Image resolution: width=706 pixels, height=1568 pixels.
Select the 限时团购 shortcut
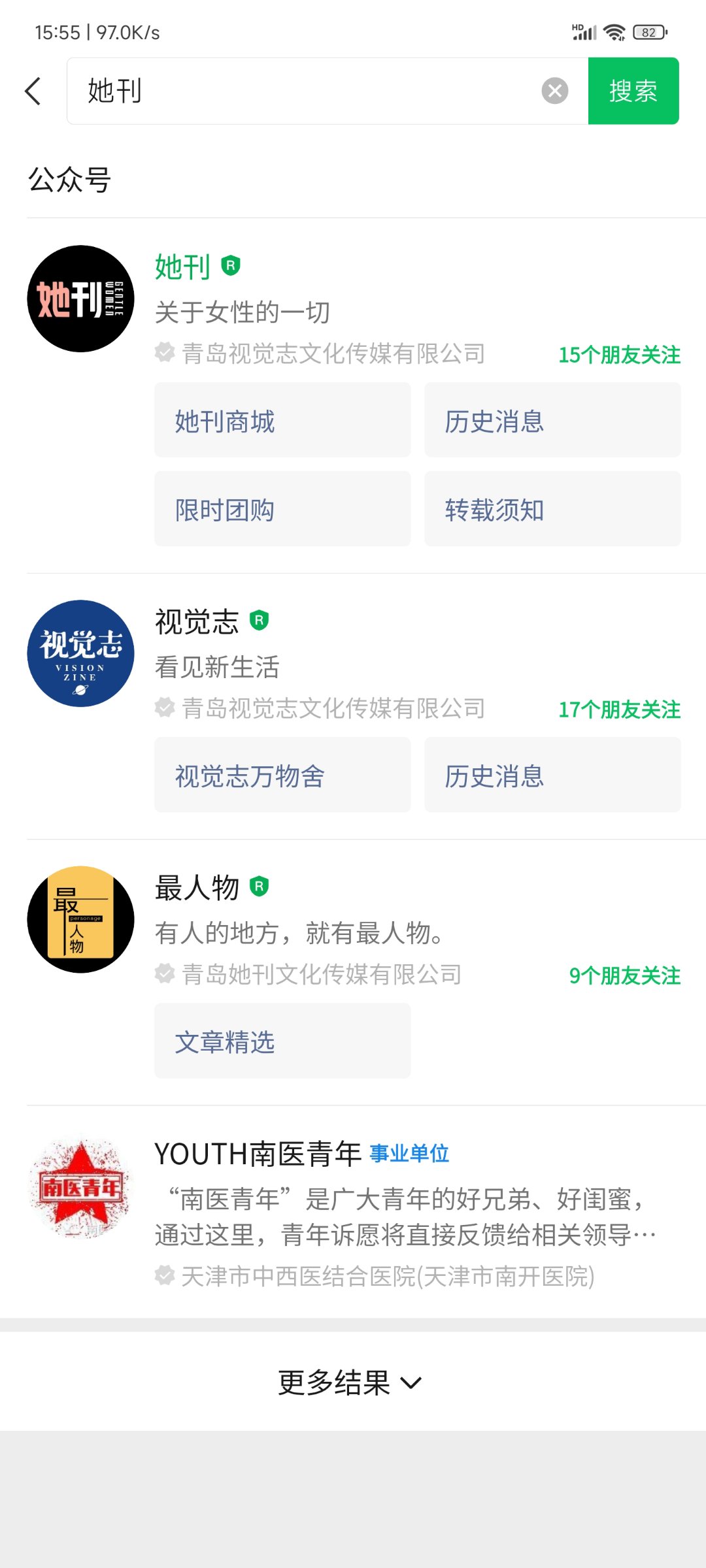coord(282,508)
